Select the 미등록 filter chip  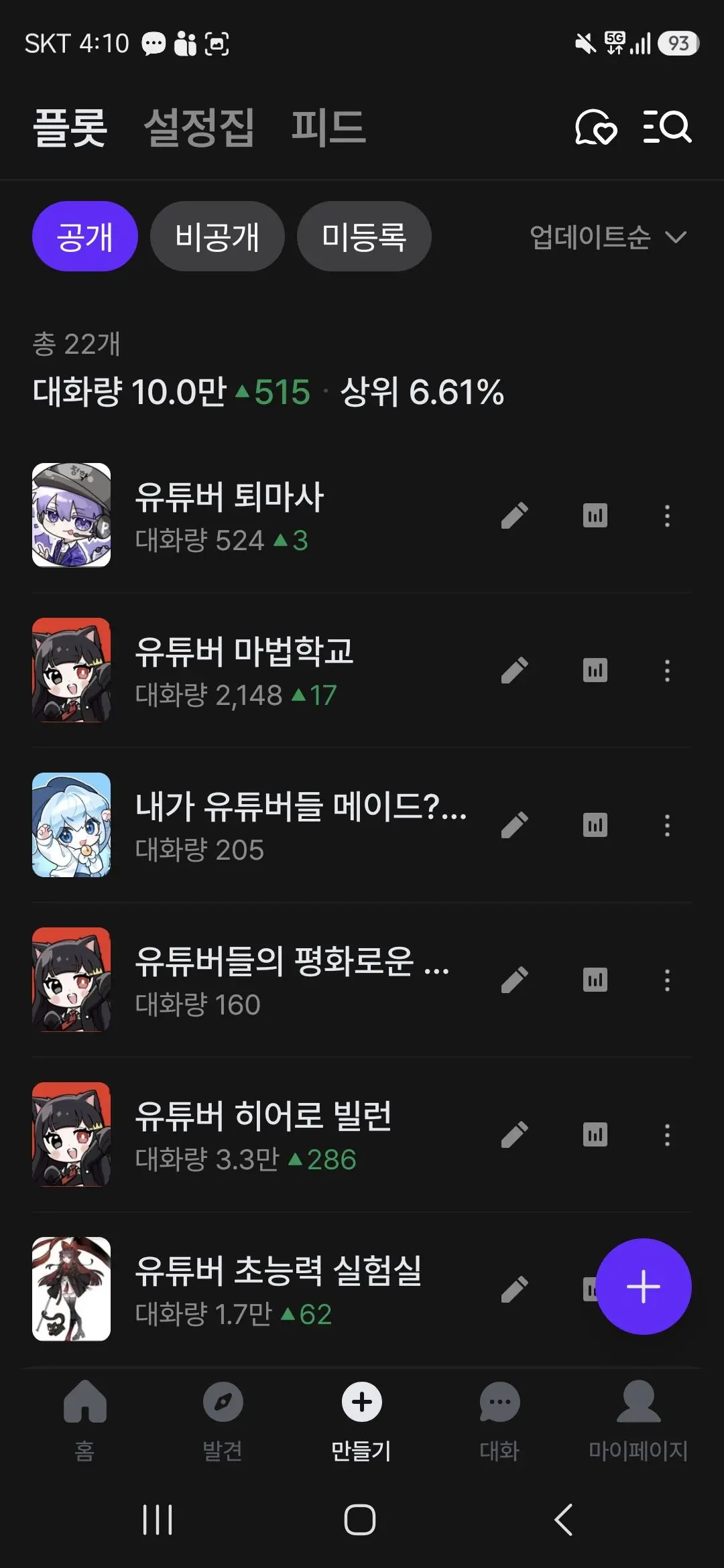pyautogui.click(x=364, y=237)
